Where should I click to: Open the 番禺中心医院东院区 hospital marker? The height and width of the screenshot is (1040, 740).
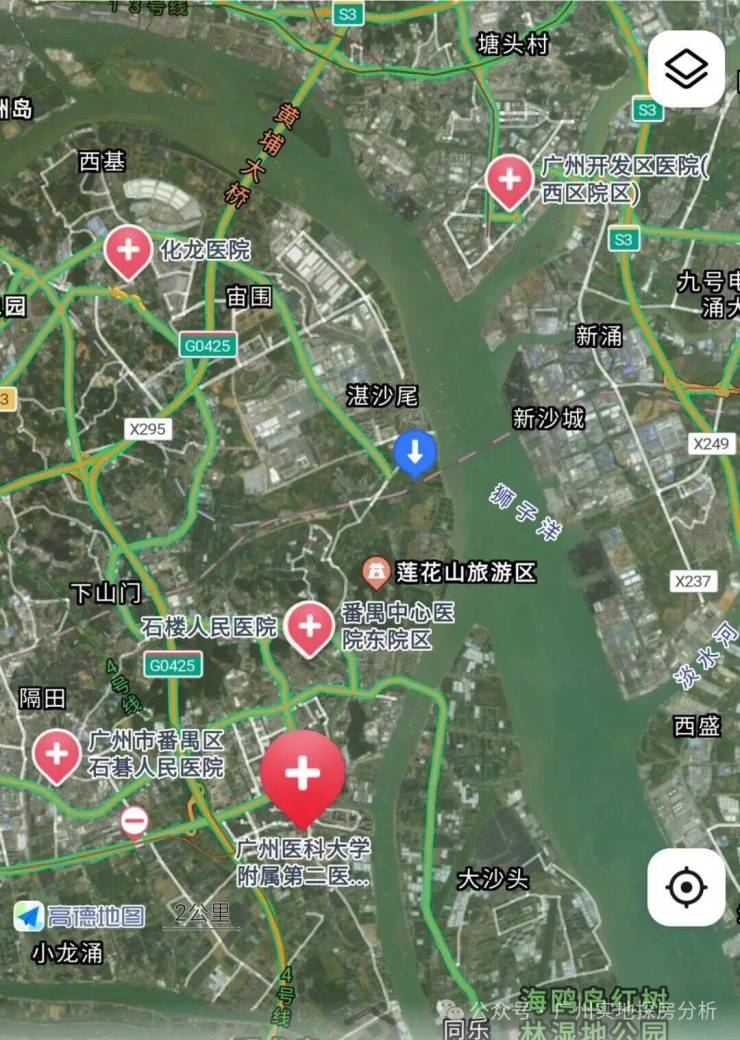coord(310,627)
